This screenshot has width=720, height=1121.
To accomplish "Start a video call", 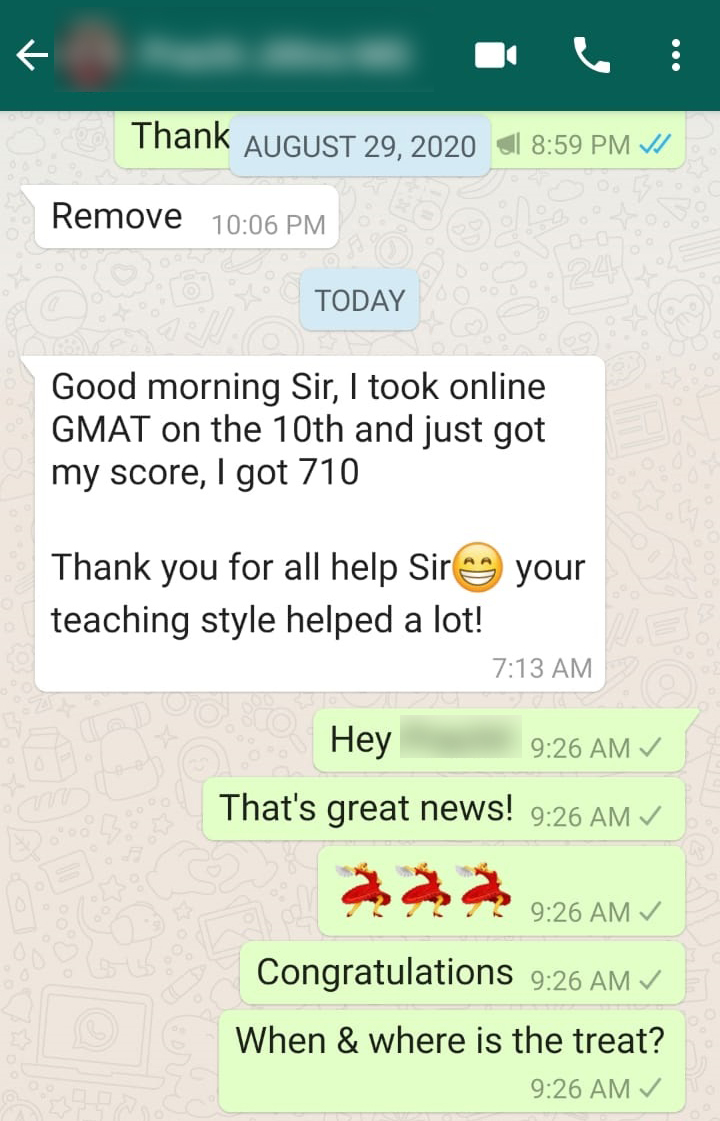I will point(495,56).
